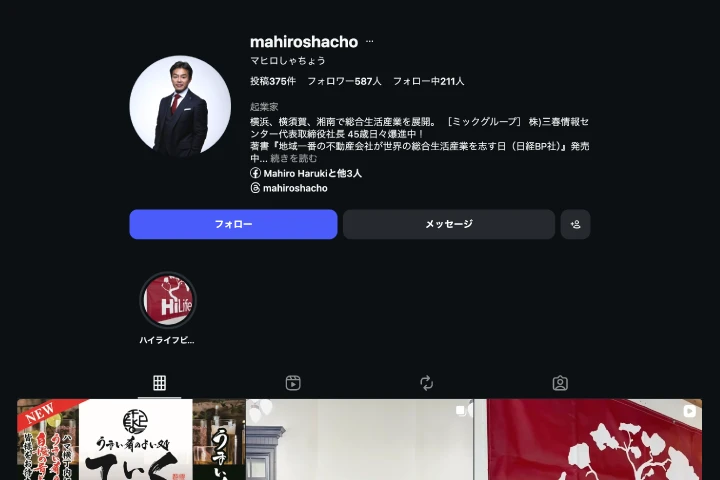Image resolution: width=720 pixels, height=480 pixels.
Task: Tap the blue フォロー button
Action: click(x=233, y=225)
